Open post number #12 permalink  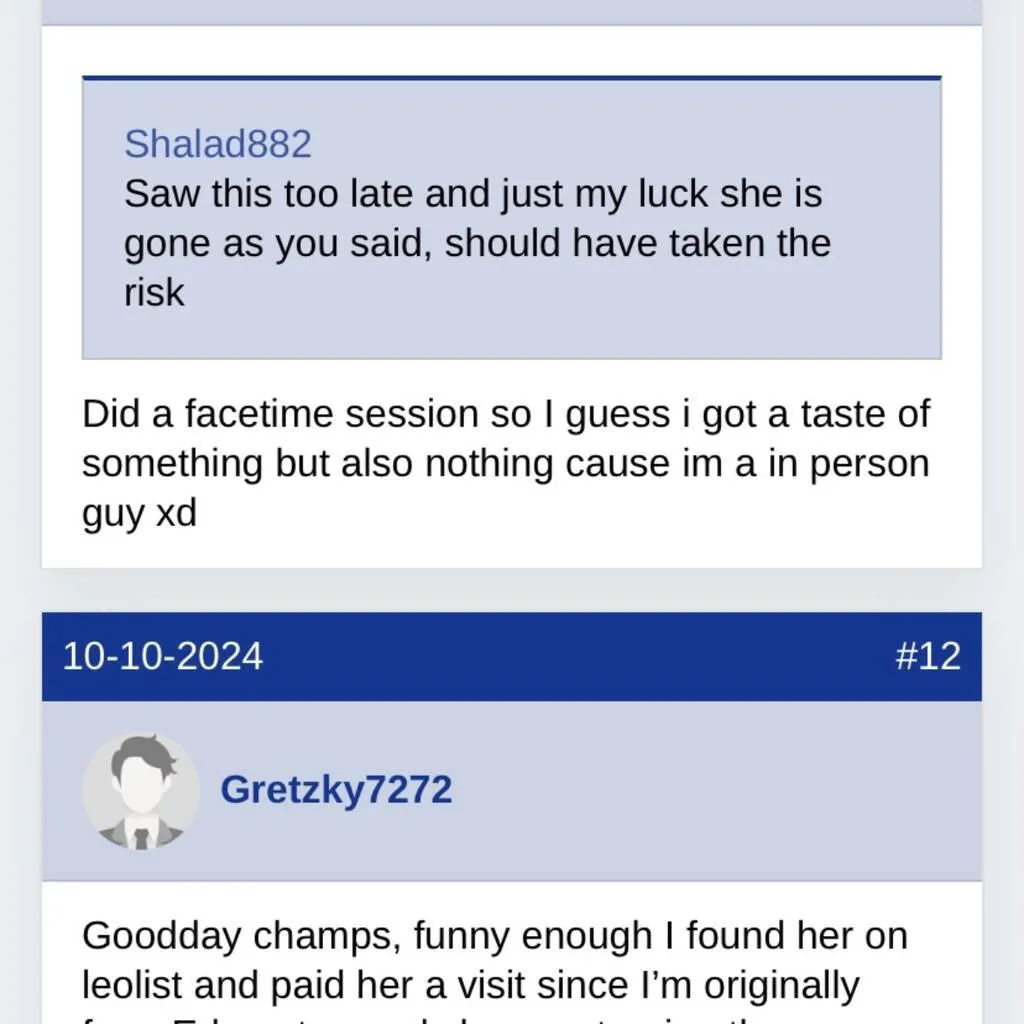pos(927,657)
